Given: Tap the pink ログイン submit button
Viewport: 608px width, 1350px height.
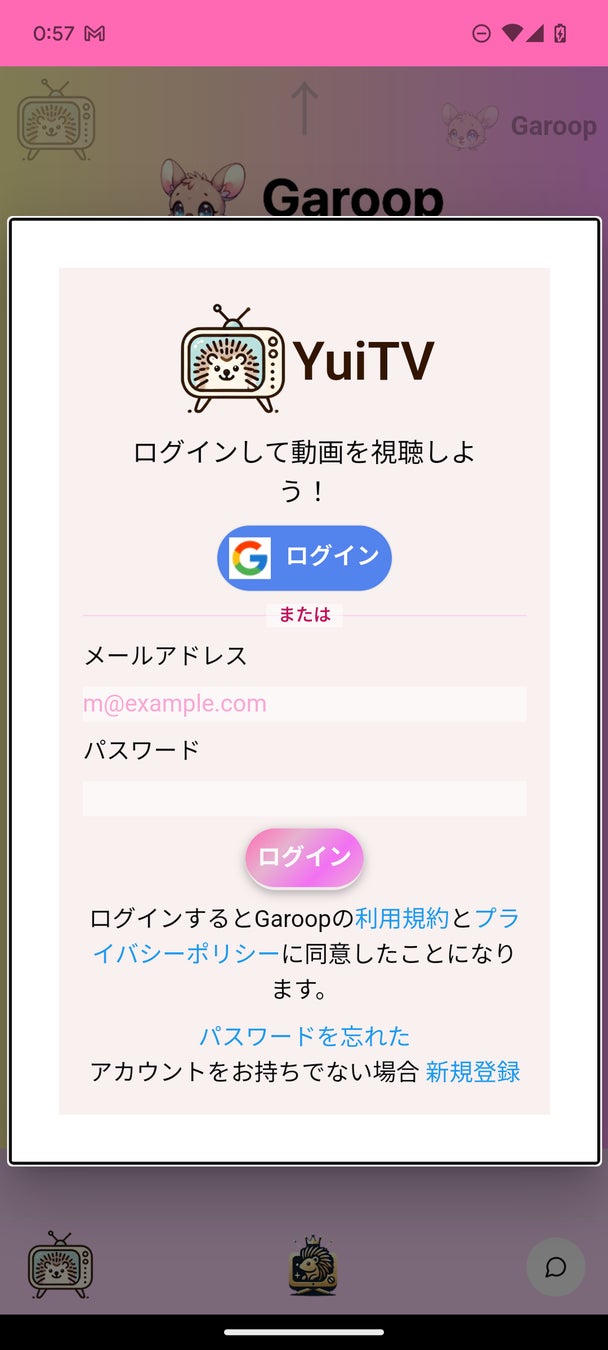Looking at the screenshot, I should tap(304, 857).
